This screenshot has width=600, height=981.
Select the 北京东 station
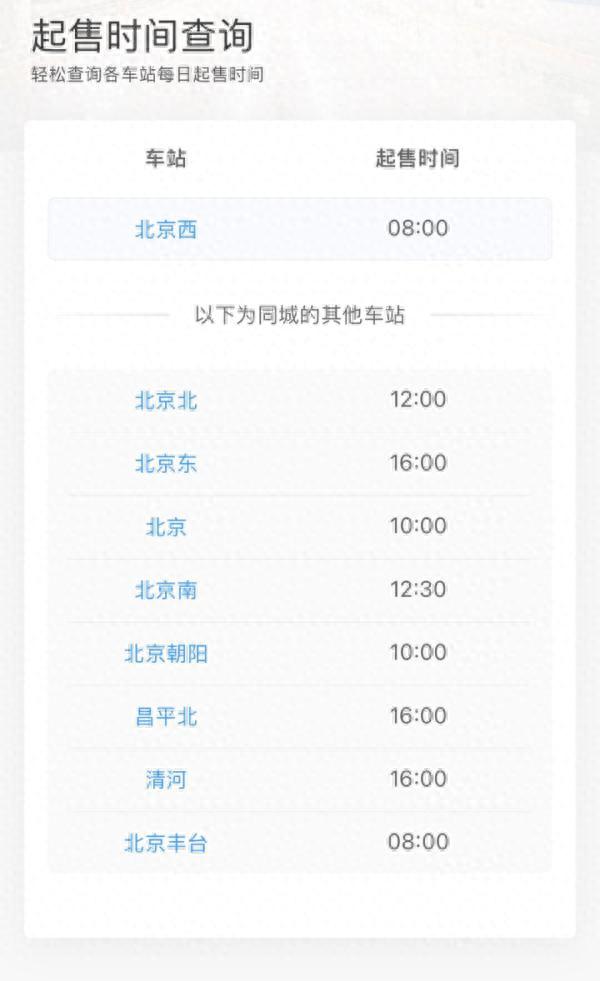(166, 464)
